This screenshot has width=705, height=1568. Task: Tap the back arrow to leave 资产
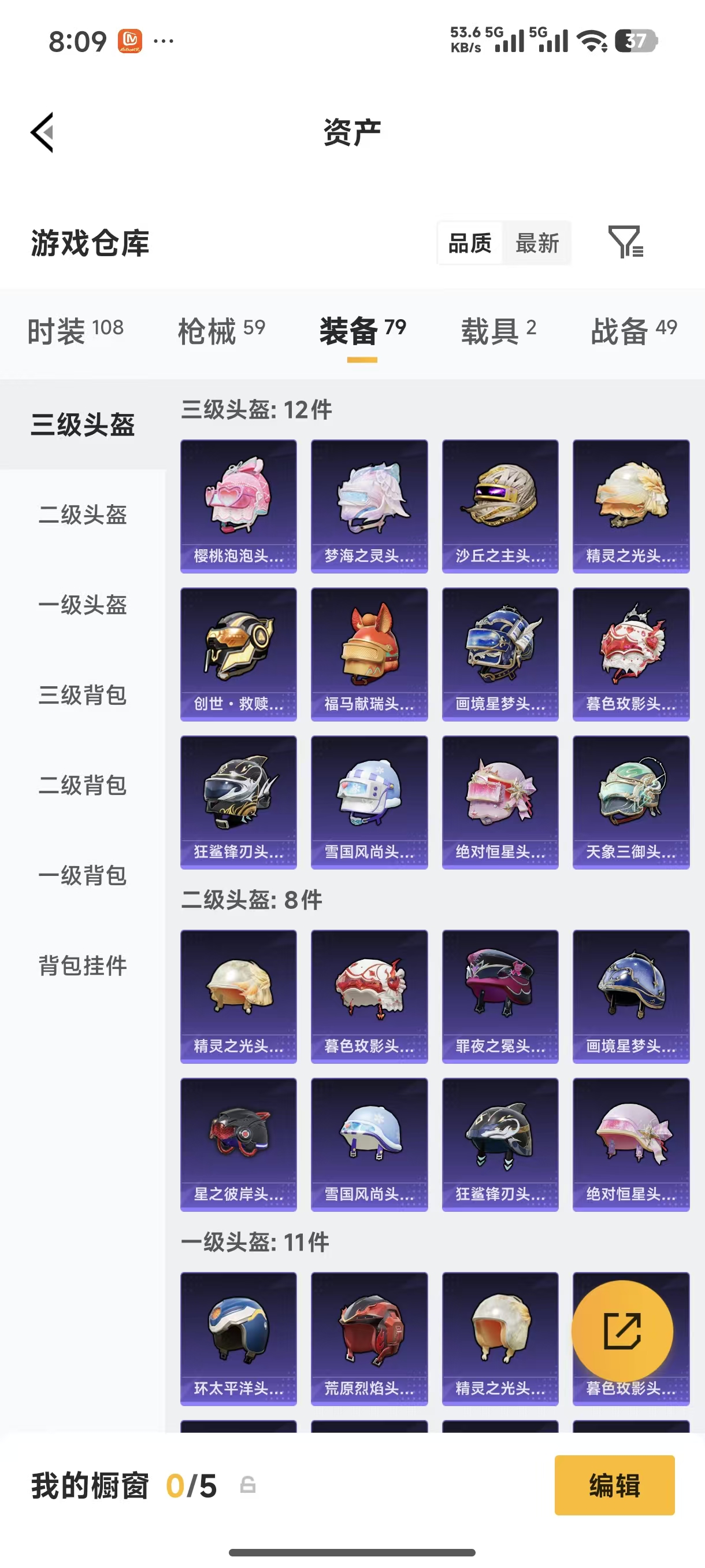click(42, 133)
